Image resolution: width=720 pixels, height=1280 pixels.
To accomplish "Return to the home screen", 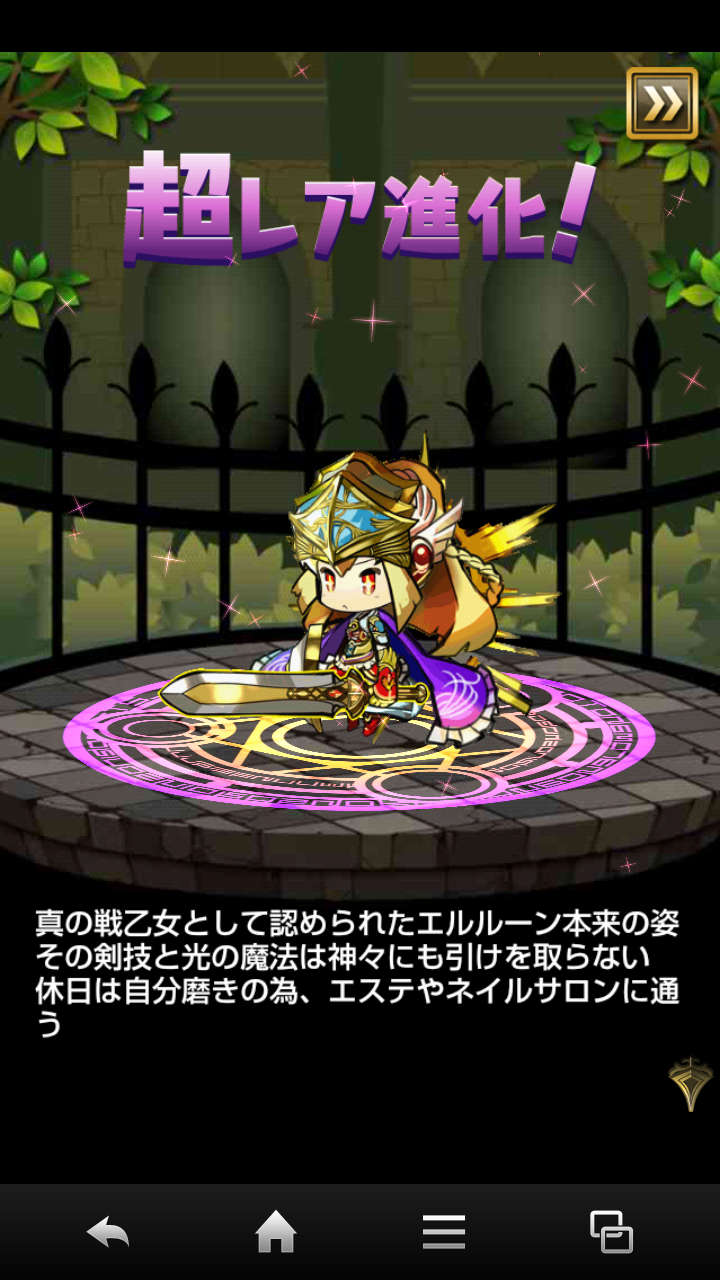I will click(276, 1232).
